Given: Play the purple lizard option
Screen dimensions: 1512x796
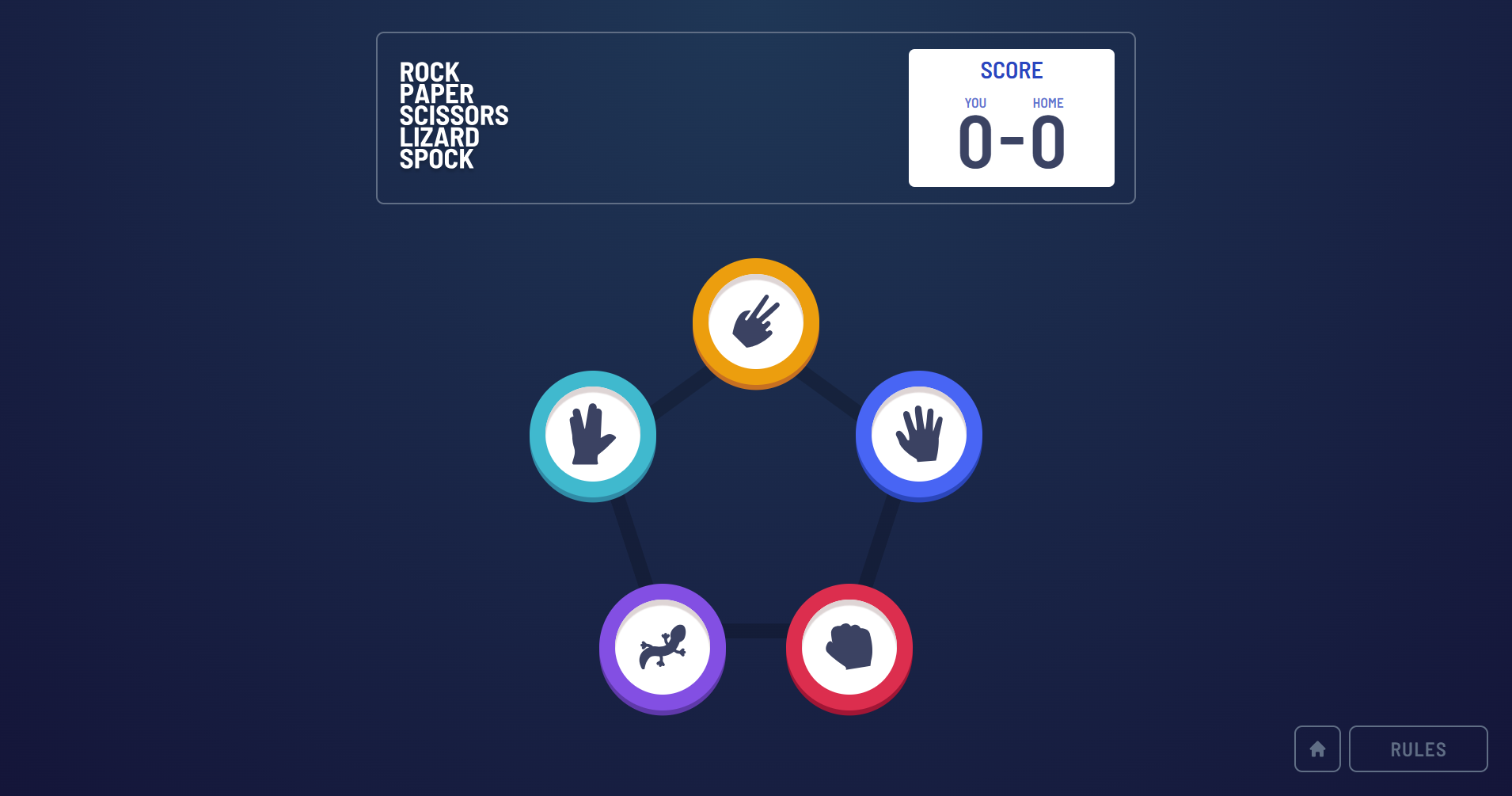Looking at the screenshot, I should coord(663,648).
